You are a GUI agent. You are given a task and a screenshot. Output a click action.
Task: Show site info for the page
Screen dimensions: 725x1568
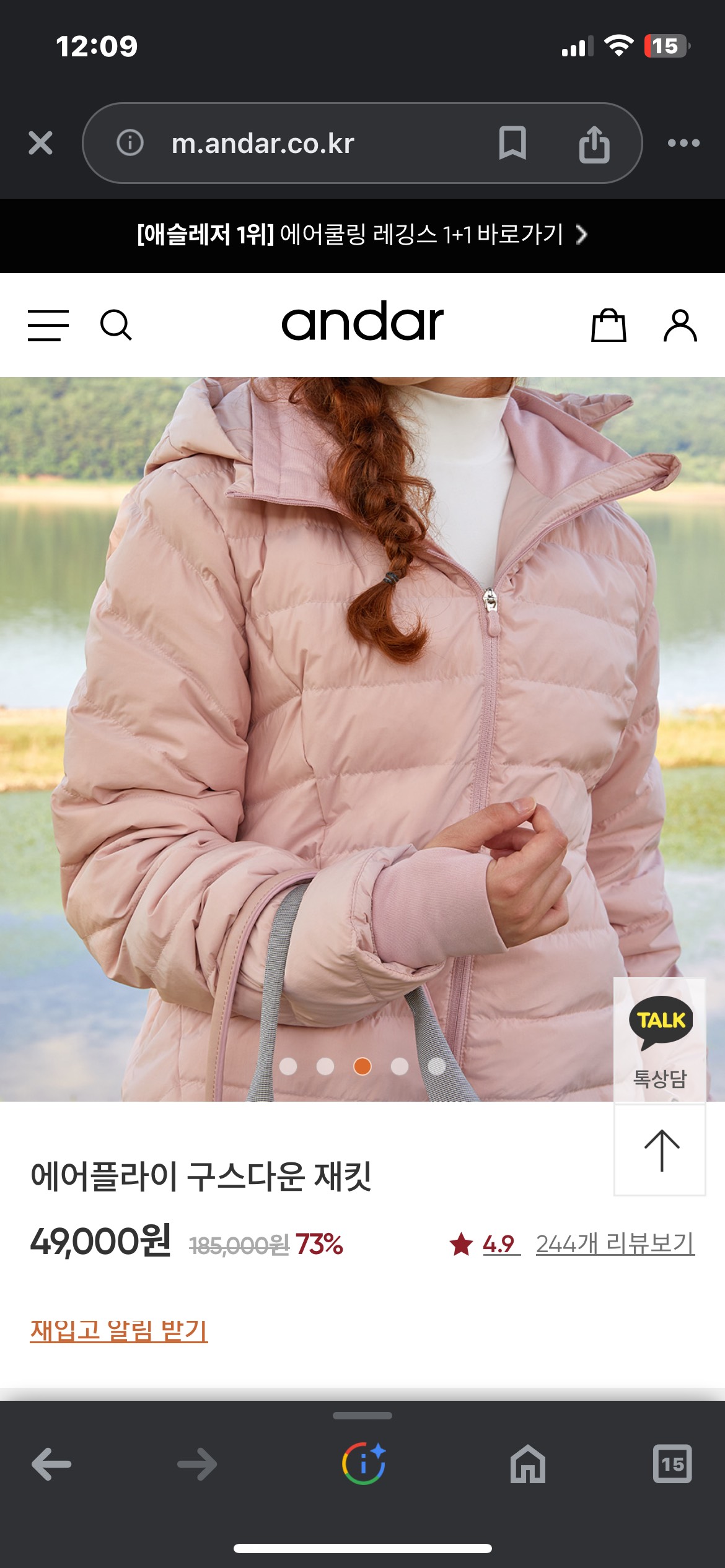[x=130, y=143]
